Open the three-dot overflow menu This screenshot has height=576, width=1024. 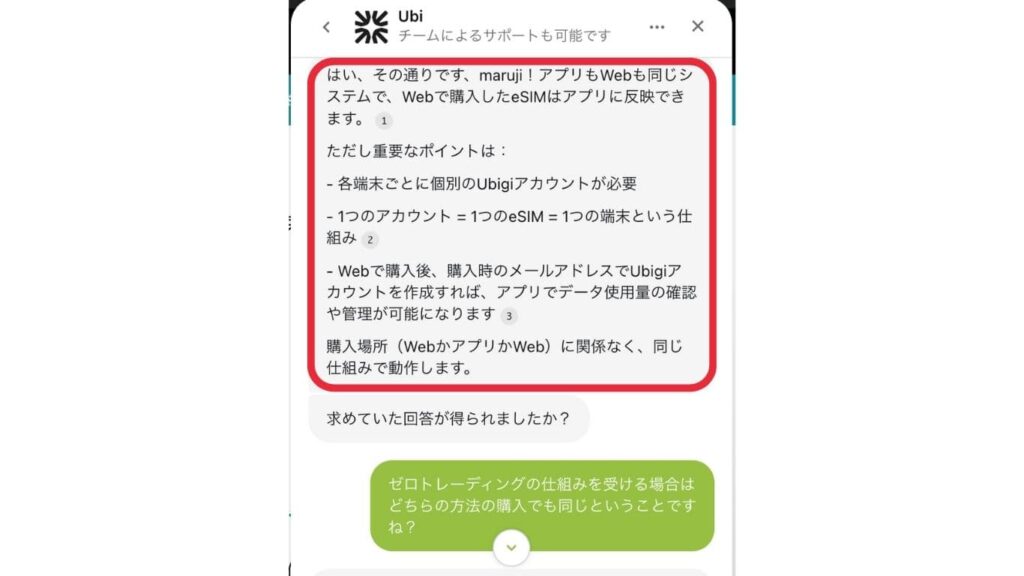pyautogui.click(x=657, y=27)
